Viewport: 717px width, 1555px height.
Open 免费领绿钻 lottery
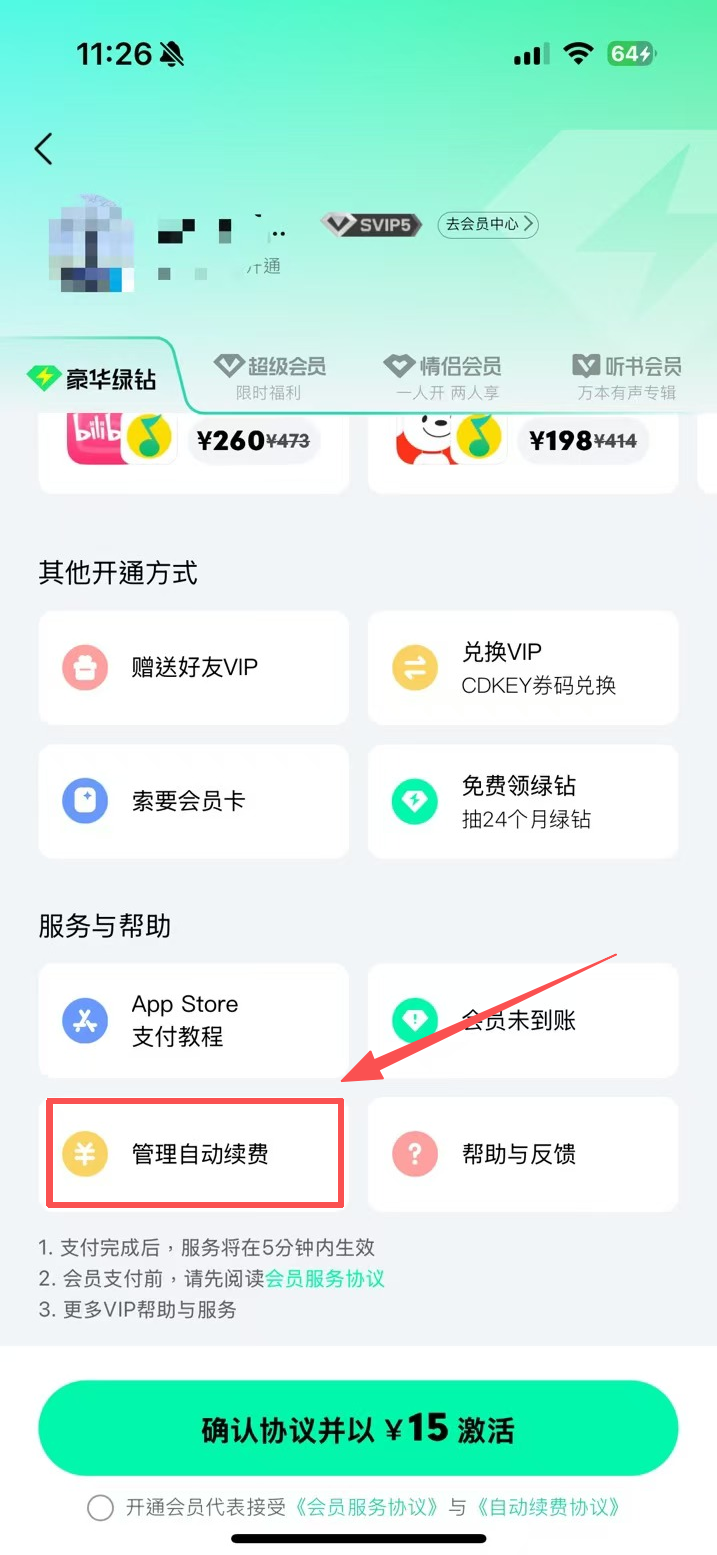(x=523, y=801)
